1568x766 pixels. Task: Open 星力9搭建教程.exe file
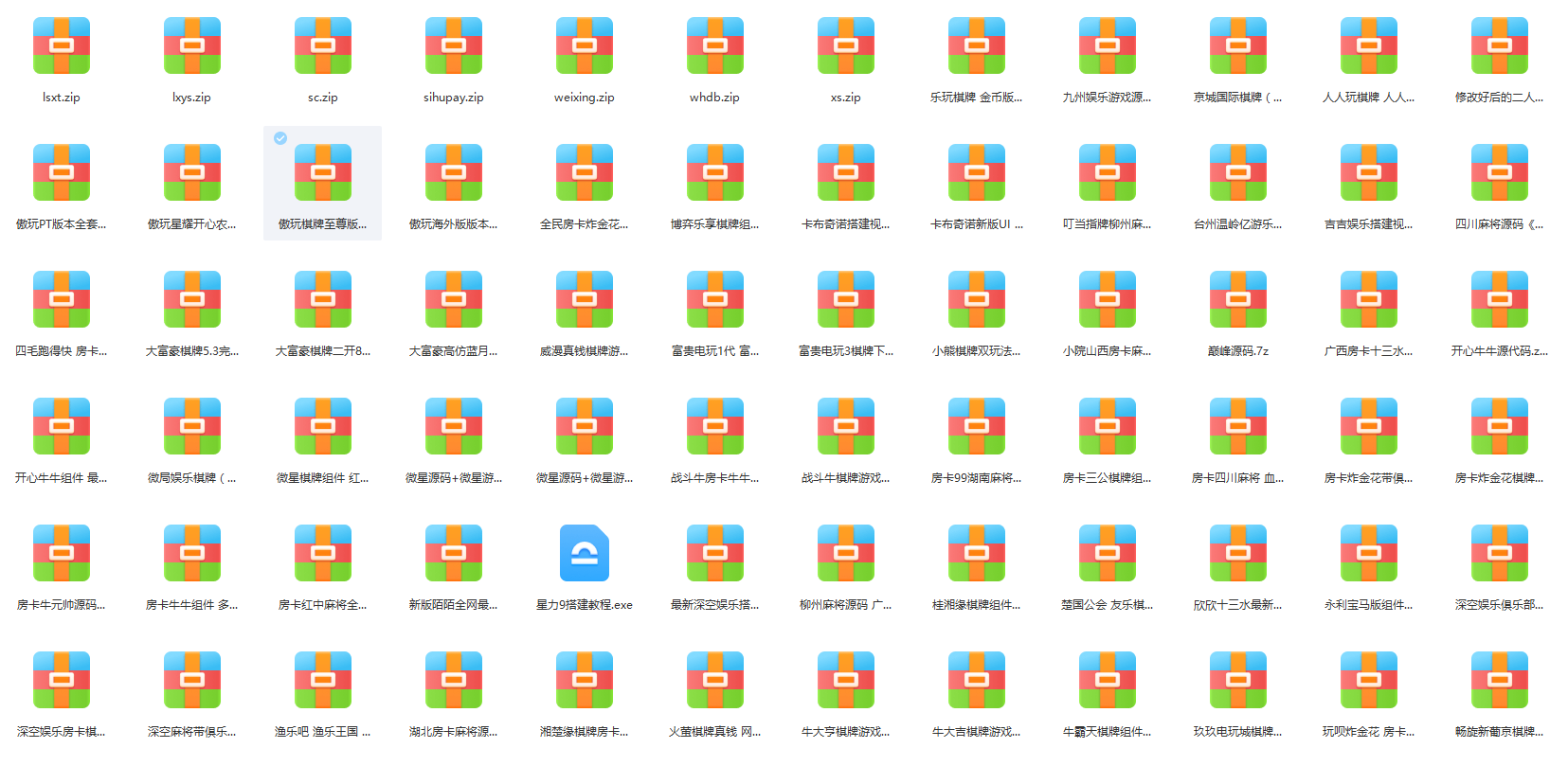coord(585,555)
